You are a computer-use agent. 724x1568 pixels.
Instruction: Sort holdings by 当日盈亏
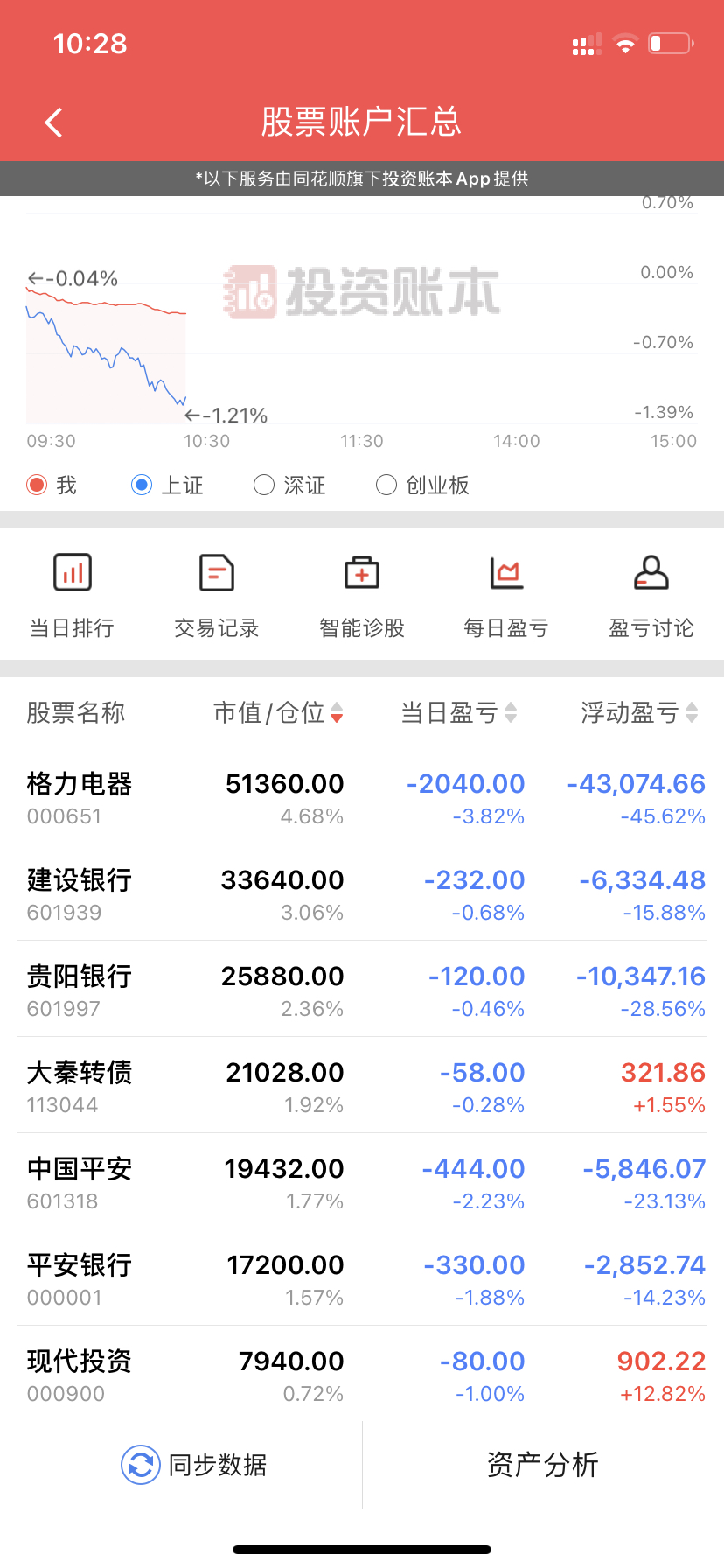click(x=458, y=713)
